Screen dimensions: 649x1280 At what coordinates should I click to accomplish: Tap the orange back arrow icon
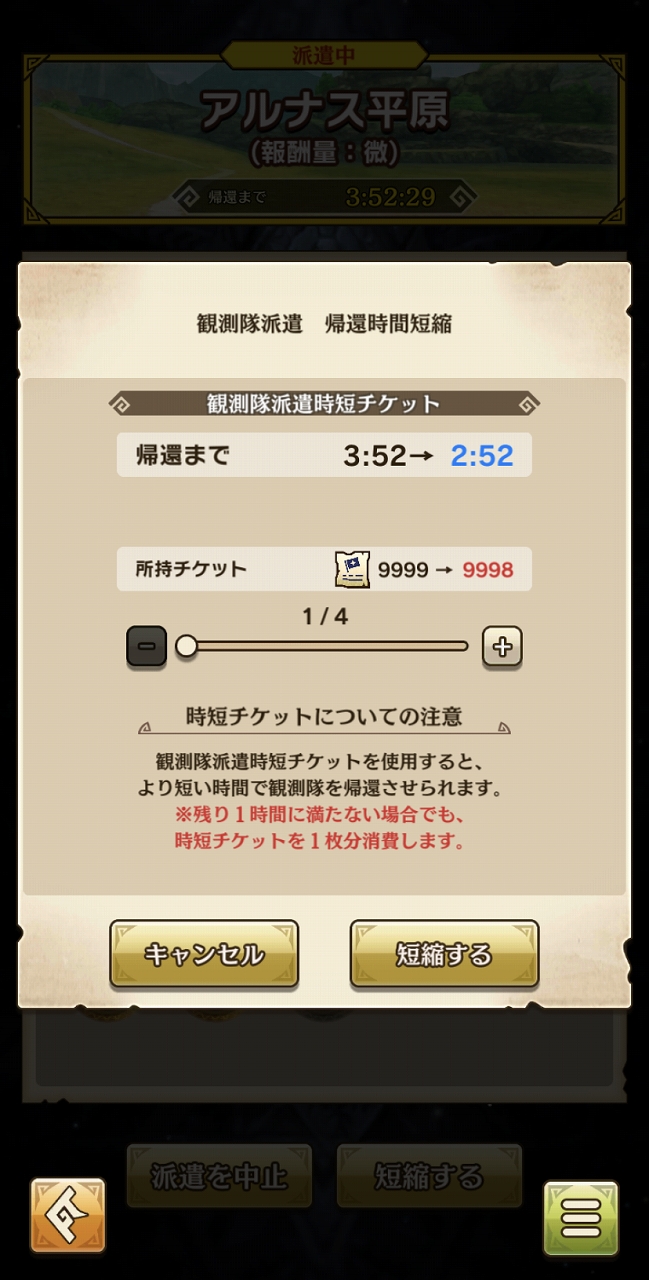67,1216
